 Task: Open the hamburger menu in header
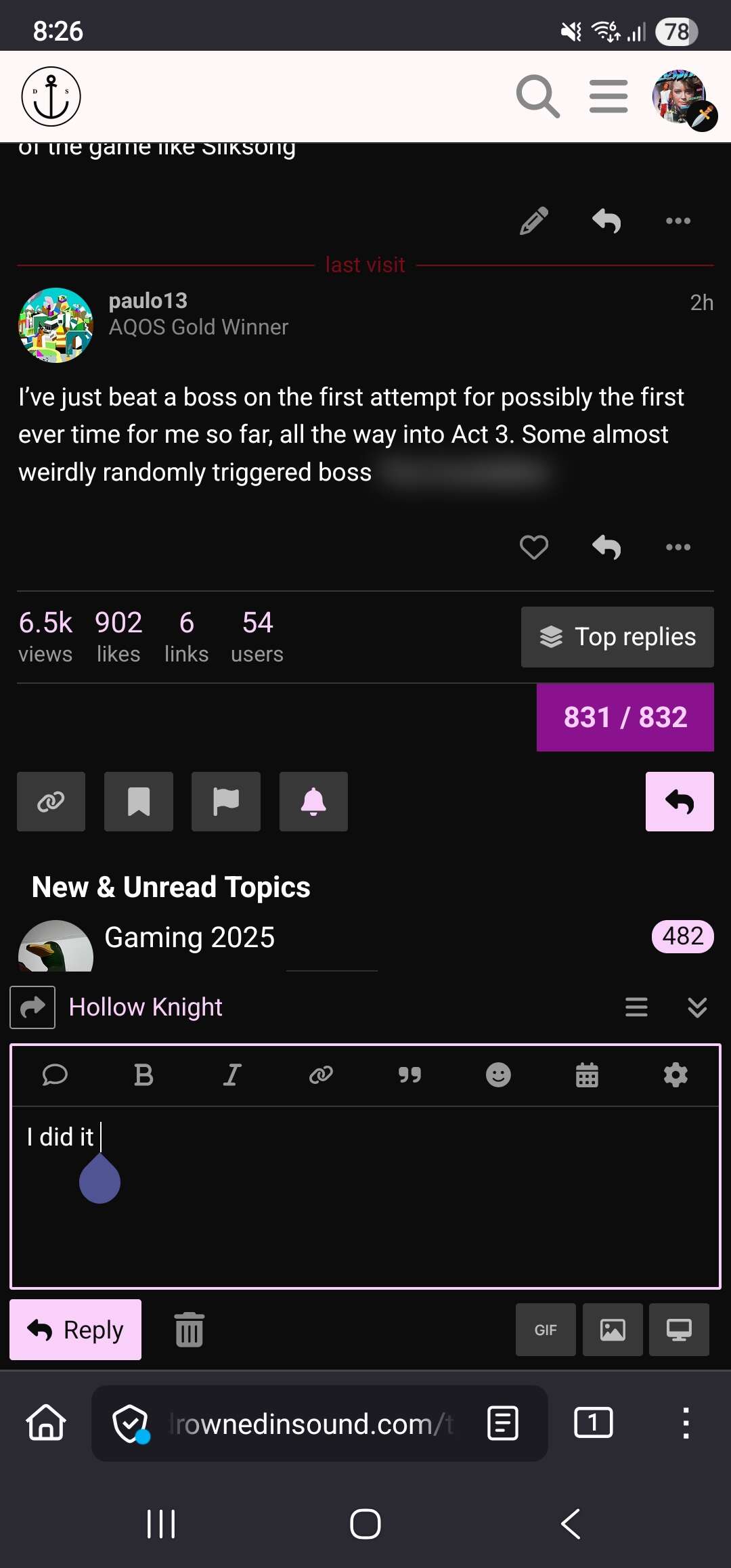click(608, 96)
